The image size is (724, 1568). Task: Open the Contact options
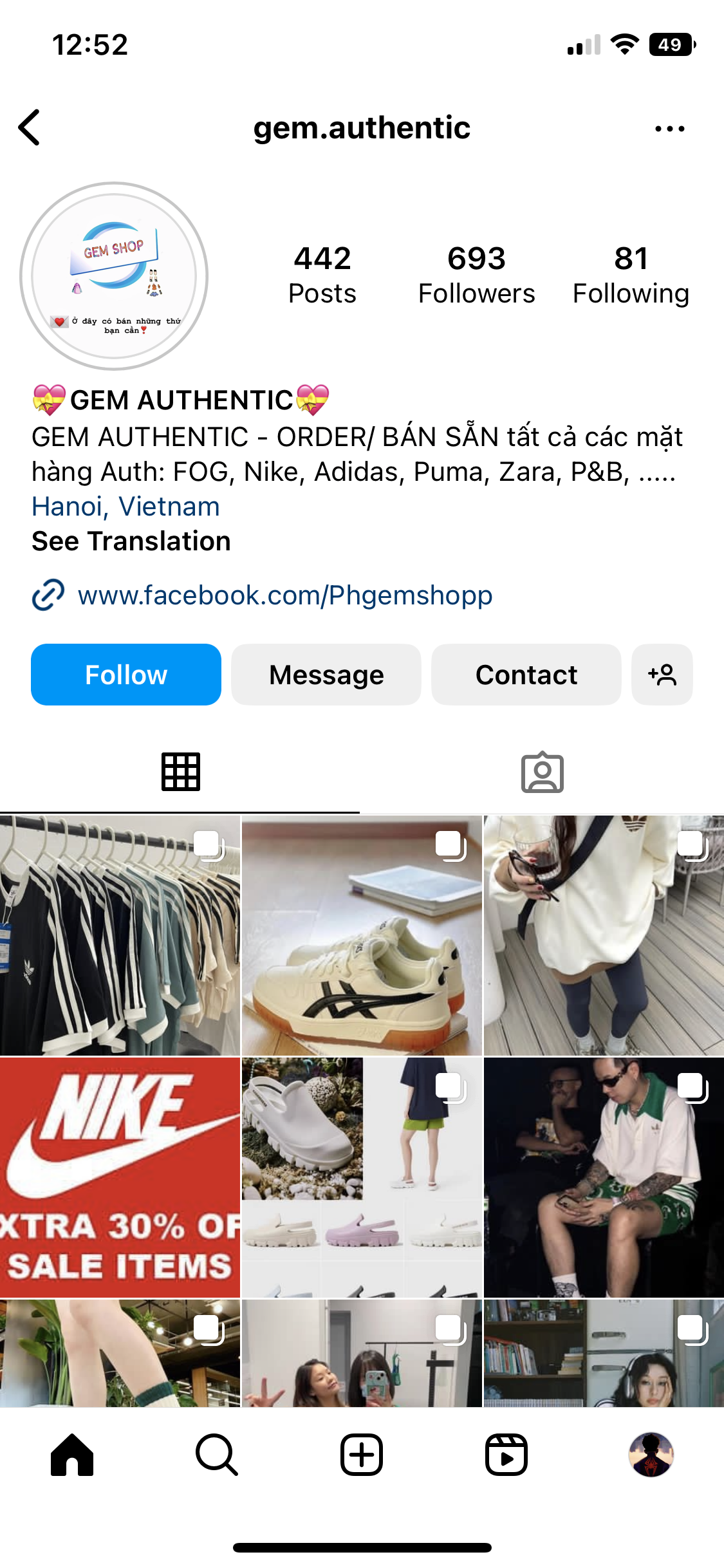coord(526,675)
